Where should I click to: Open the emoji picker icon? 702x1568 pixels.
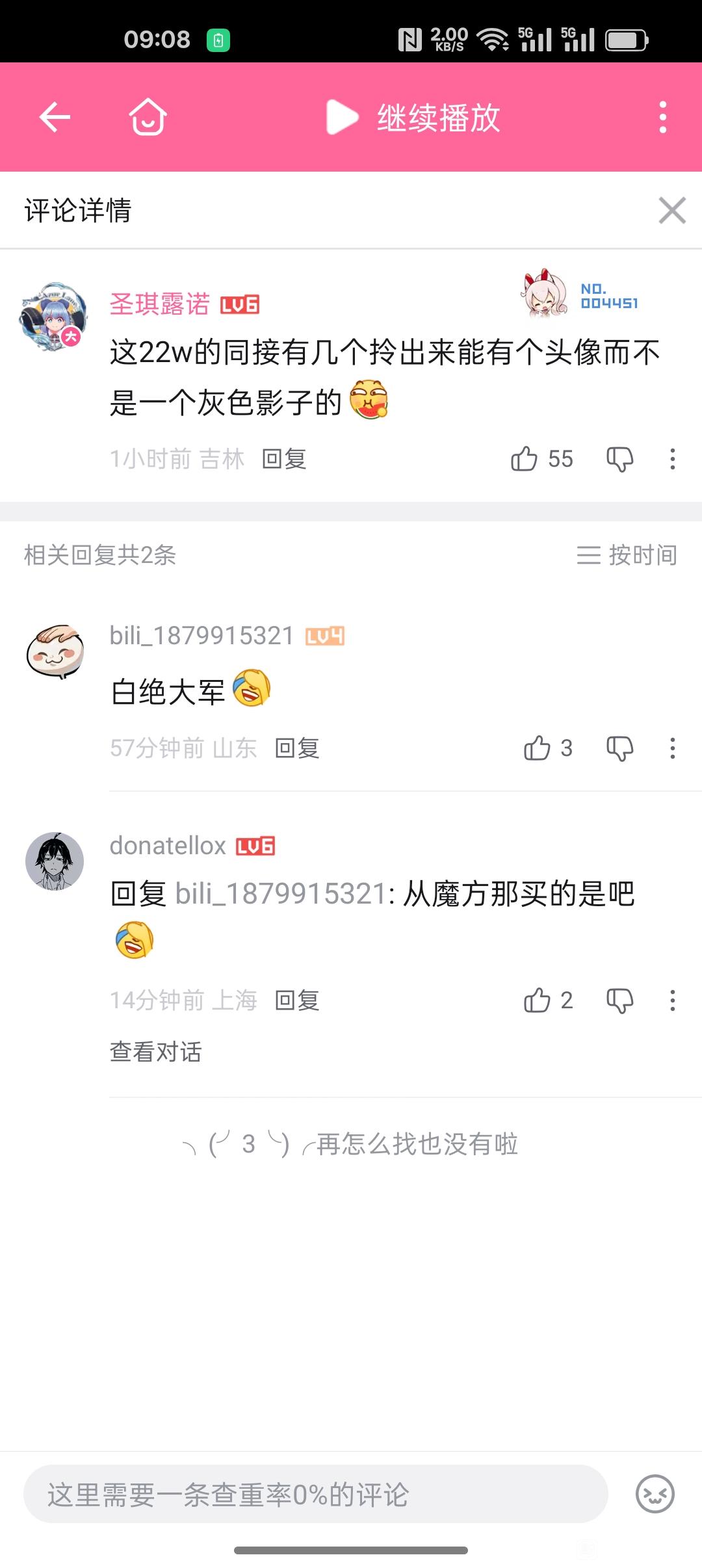point(655,1495)
